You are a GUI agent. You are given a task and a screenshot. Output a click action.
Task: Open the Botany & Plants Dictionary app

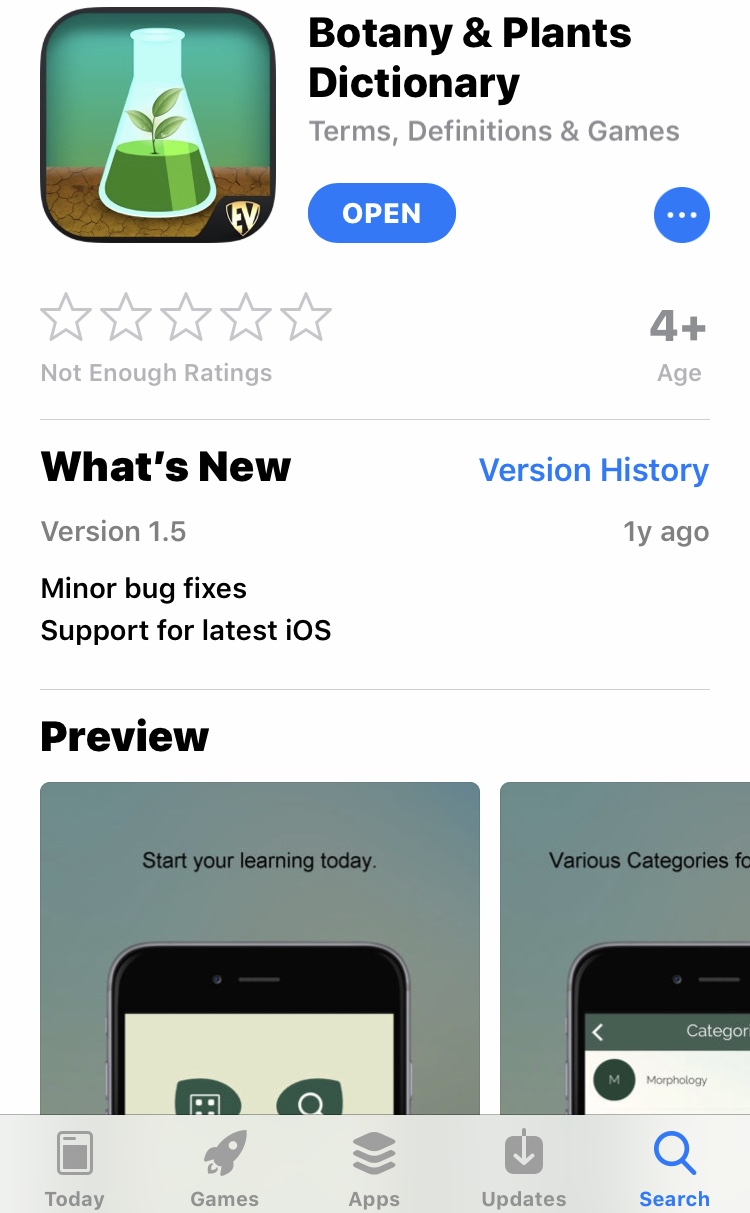tap(381, 213)
